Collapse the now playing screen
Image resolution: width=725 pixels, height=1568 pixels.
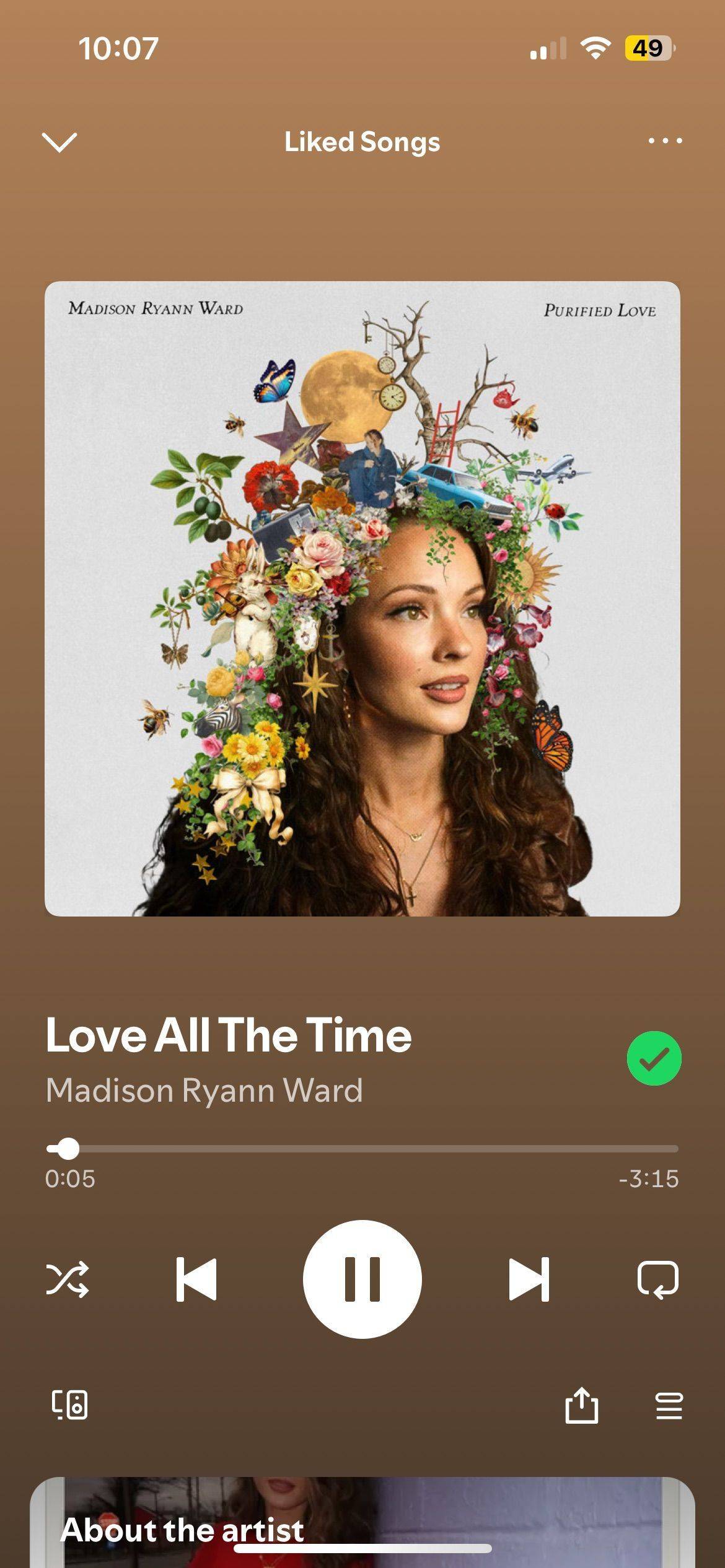(59, 142)
